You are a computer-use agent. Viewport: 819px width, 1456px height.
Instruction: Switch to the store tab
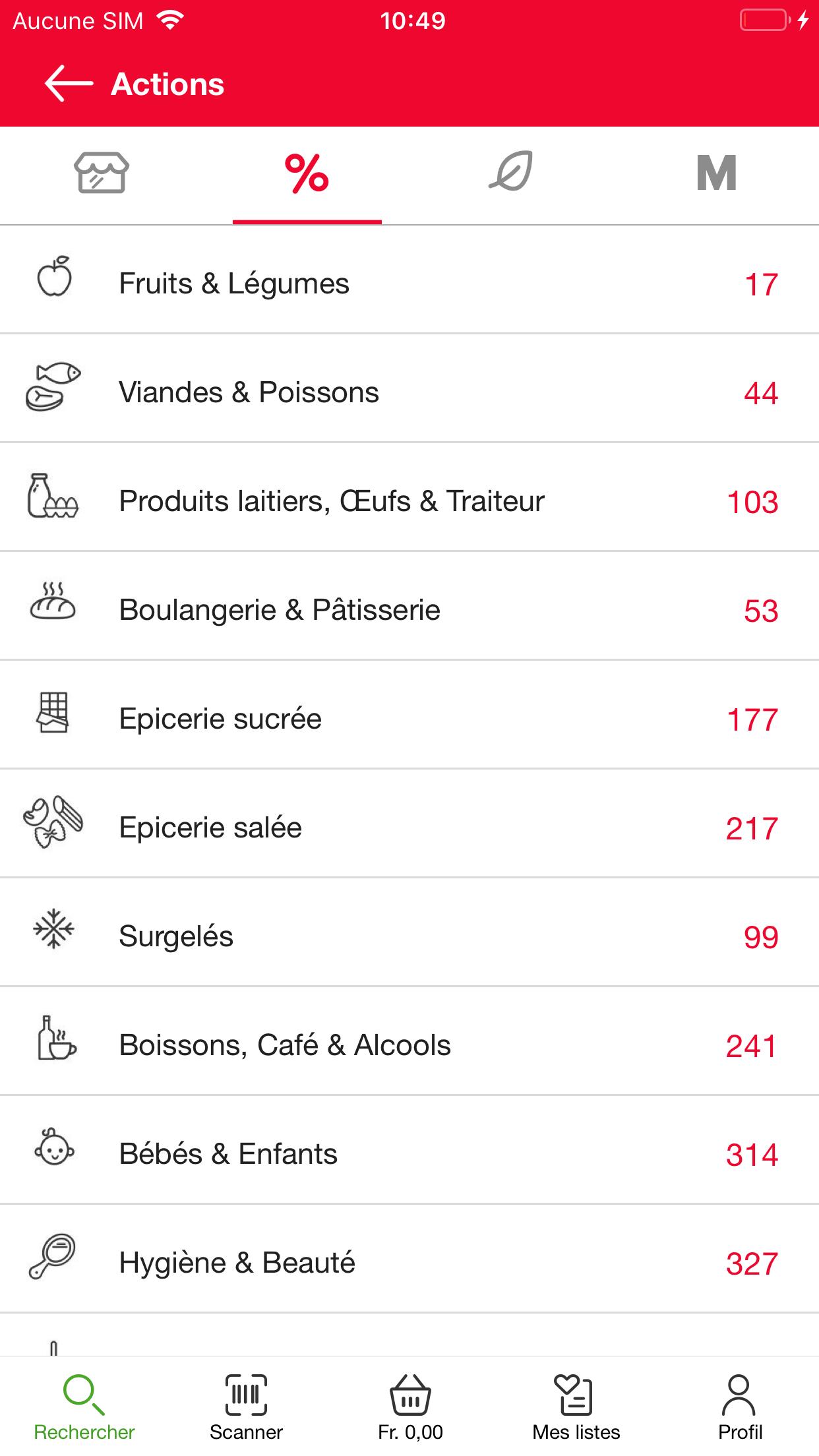pos(102,173)
